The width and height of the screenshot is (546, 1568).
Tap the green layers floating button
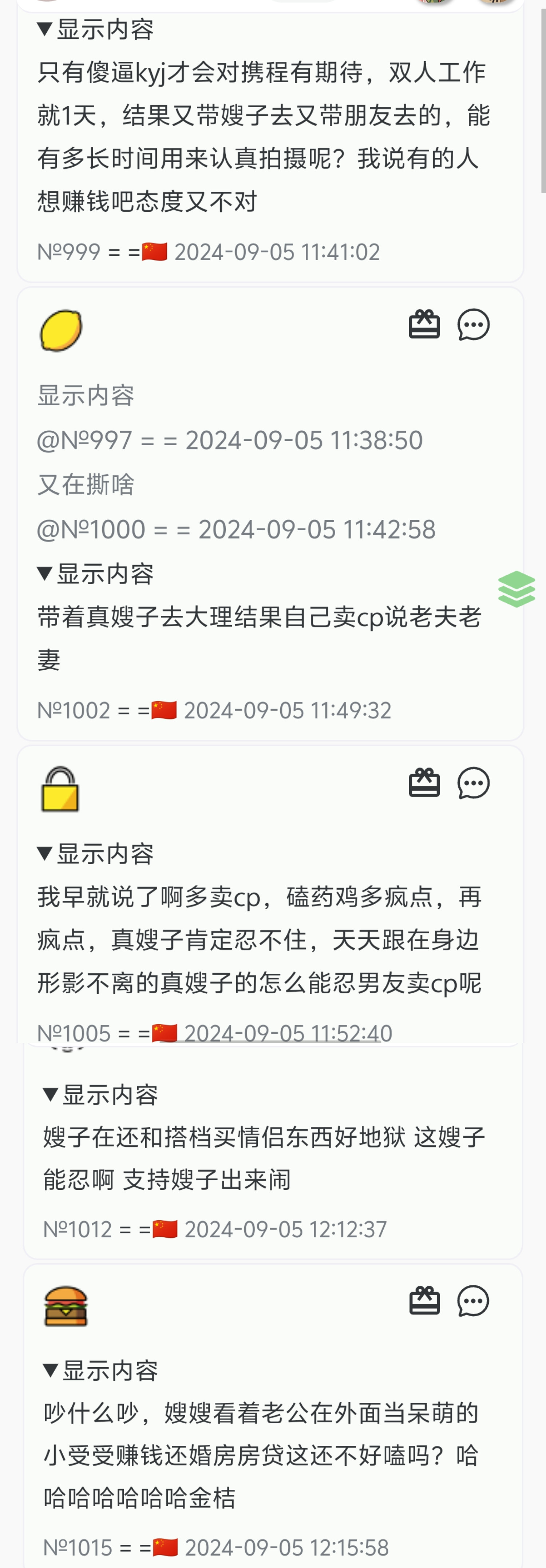pos(516,589)
